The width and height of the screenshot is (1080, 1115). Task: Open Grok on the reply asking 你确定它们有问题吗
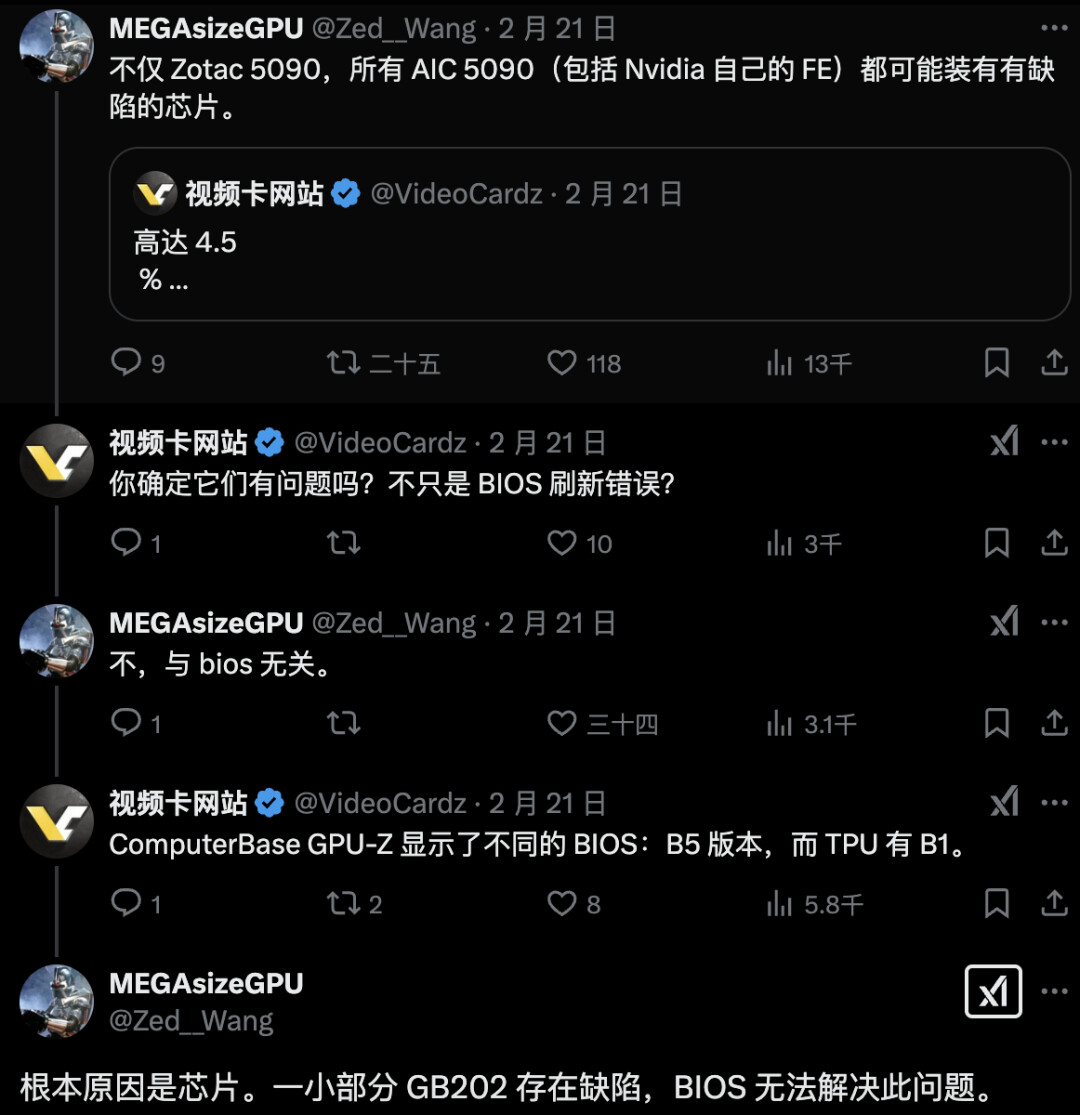(x=1004, y=442)
